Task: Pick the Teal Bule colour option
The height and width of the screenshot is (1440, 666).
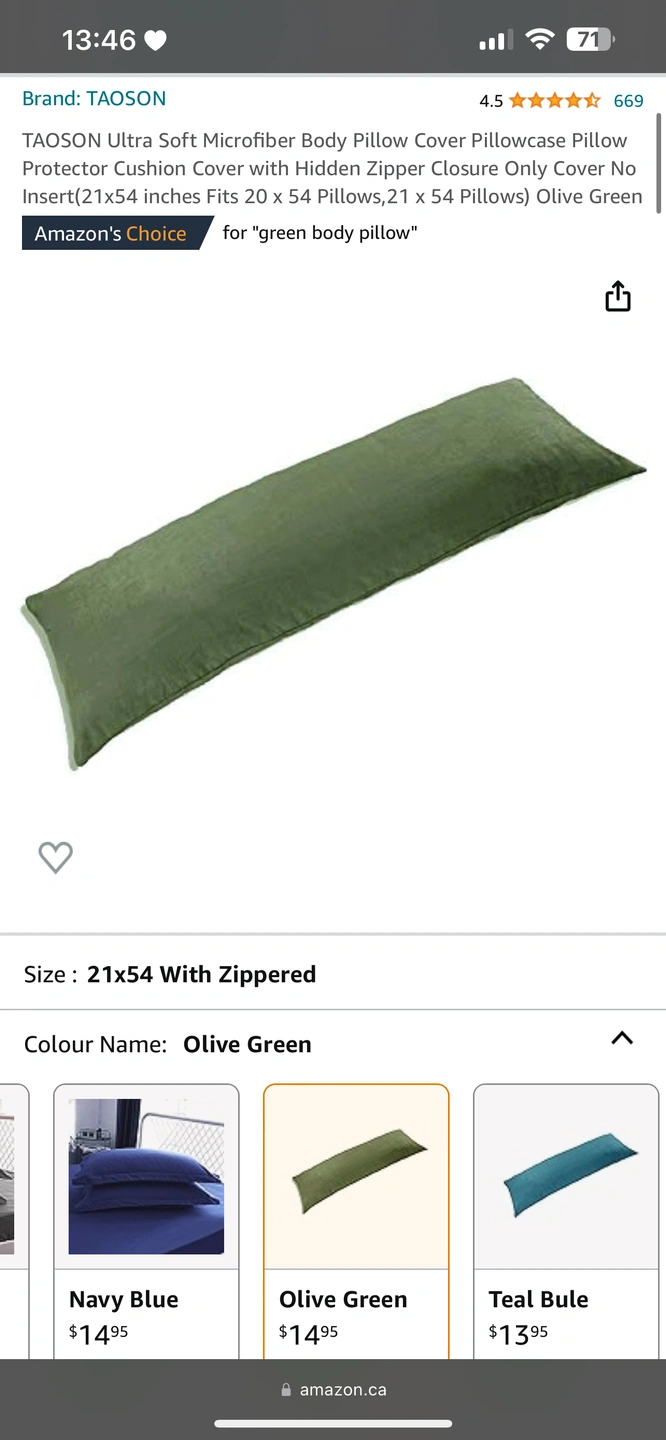Action: [566, 1220]
